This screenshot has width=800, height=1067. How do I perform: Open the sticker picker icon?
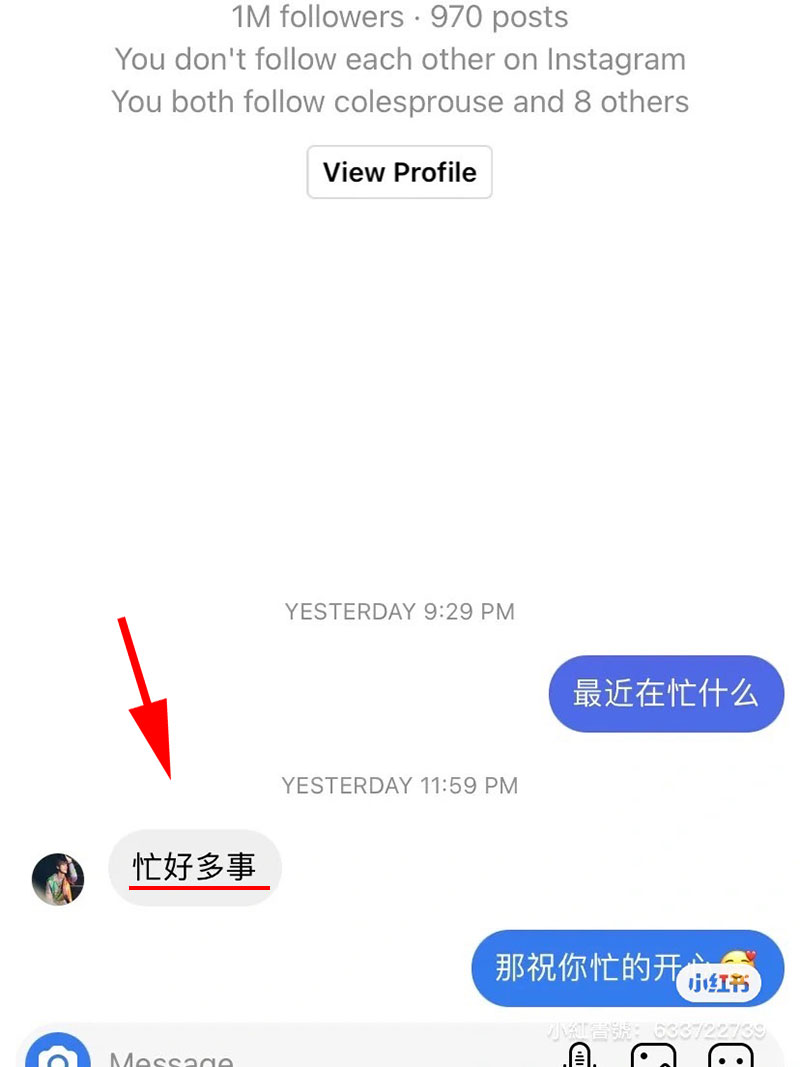[730, 1056]
